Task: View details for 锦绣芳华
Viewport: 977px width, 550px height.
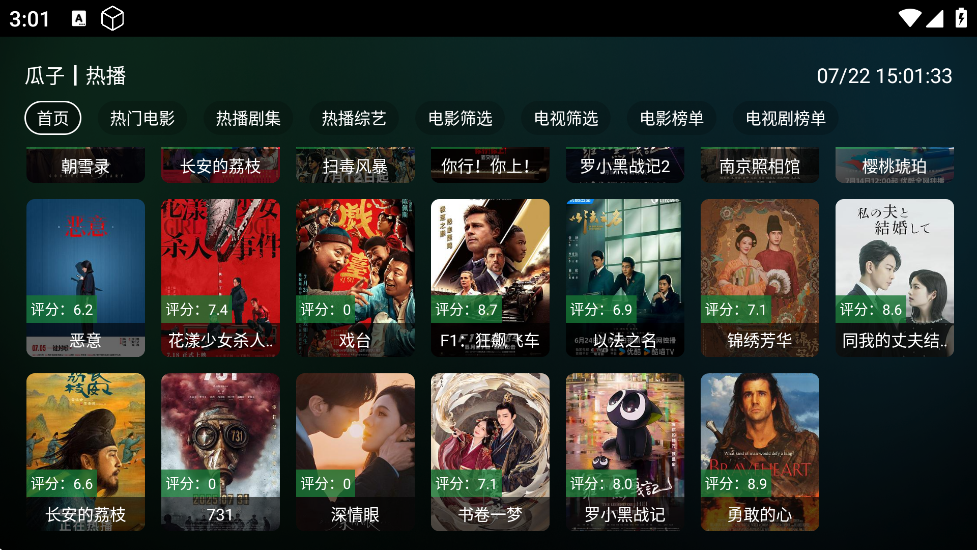Action: [760, 277]
